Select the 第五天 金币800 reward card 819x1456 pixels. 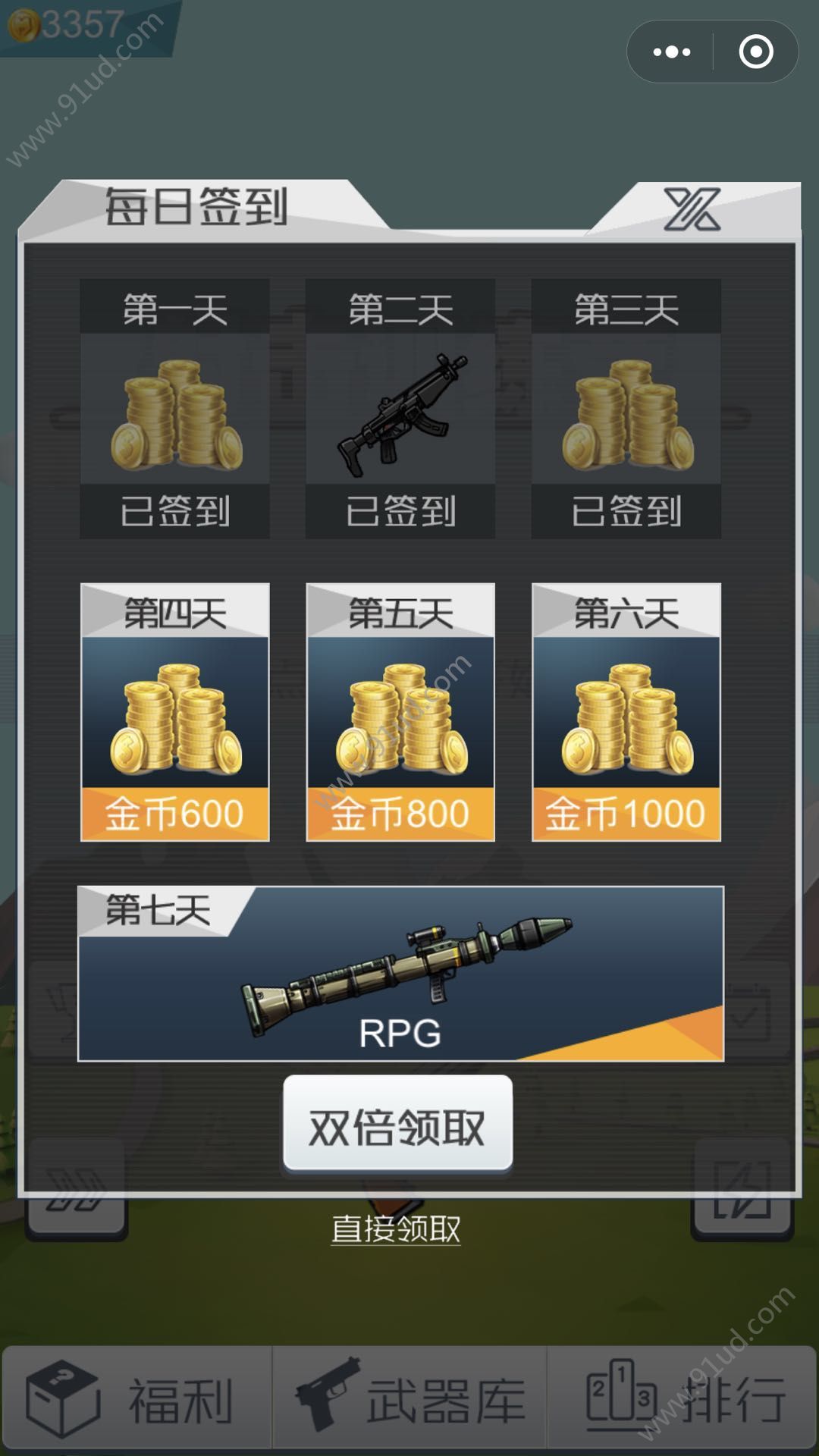pyautogui.click(x=400, y=712)
